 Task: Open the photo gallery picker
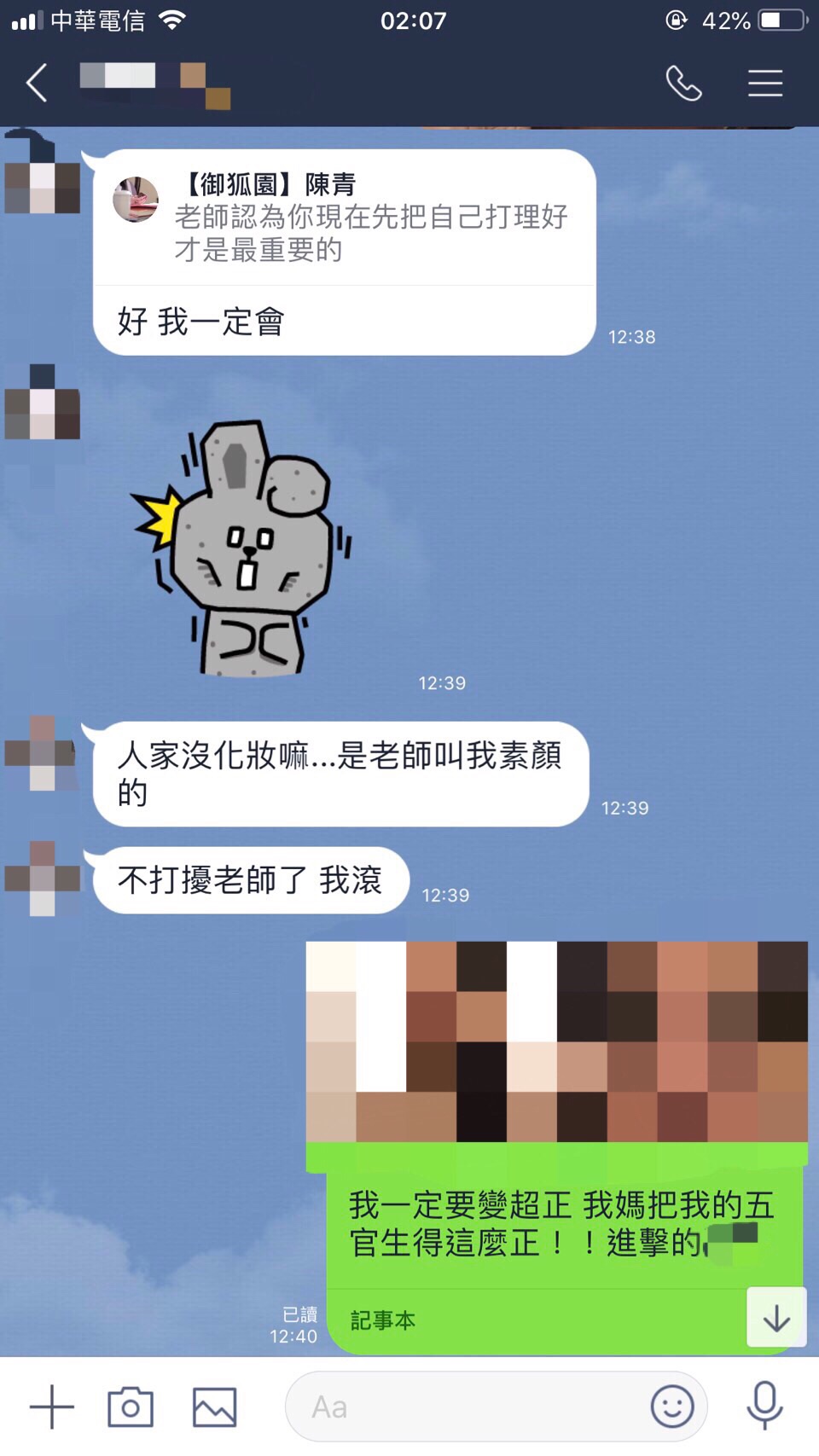click(x=214, y=1407)
